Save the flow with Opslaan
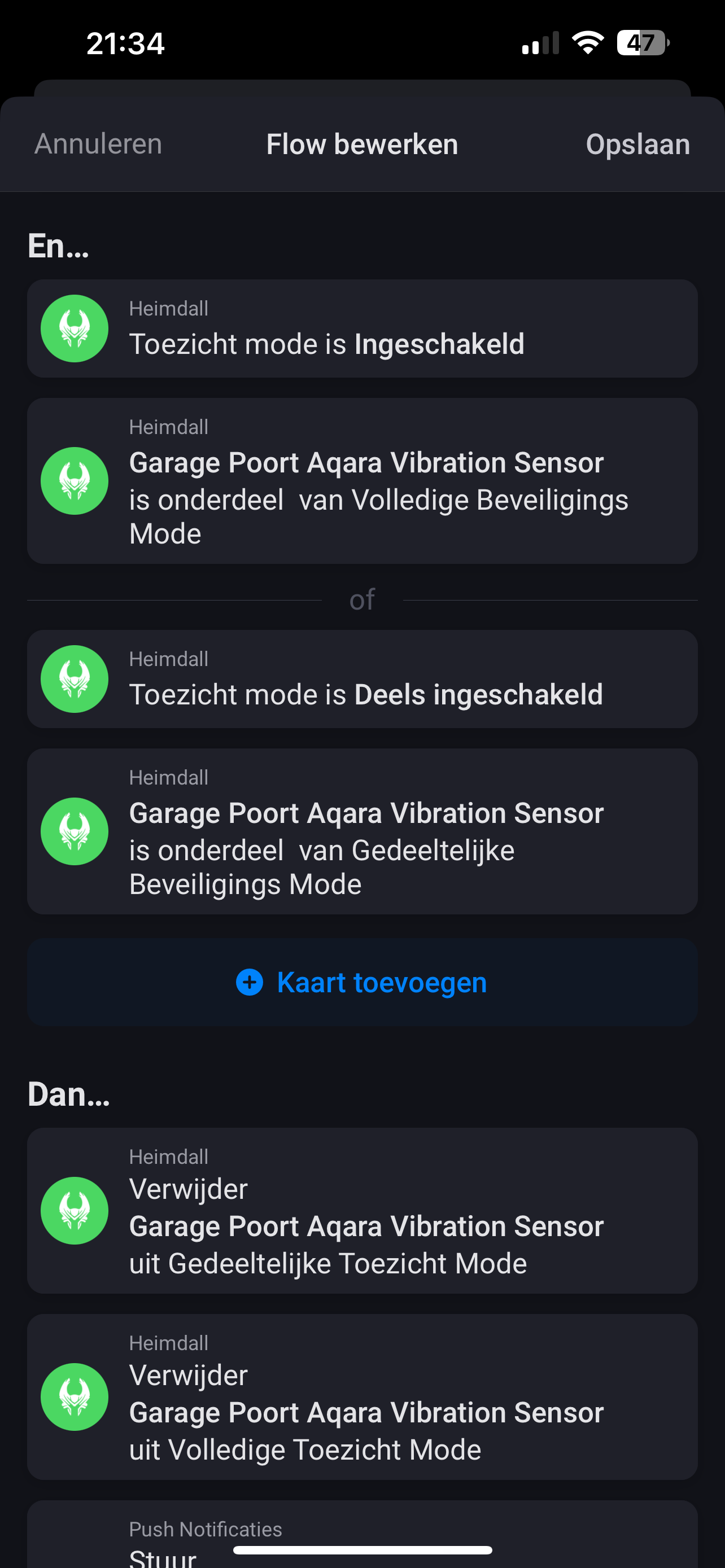 point(637,144)
